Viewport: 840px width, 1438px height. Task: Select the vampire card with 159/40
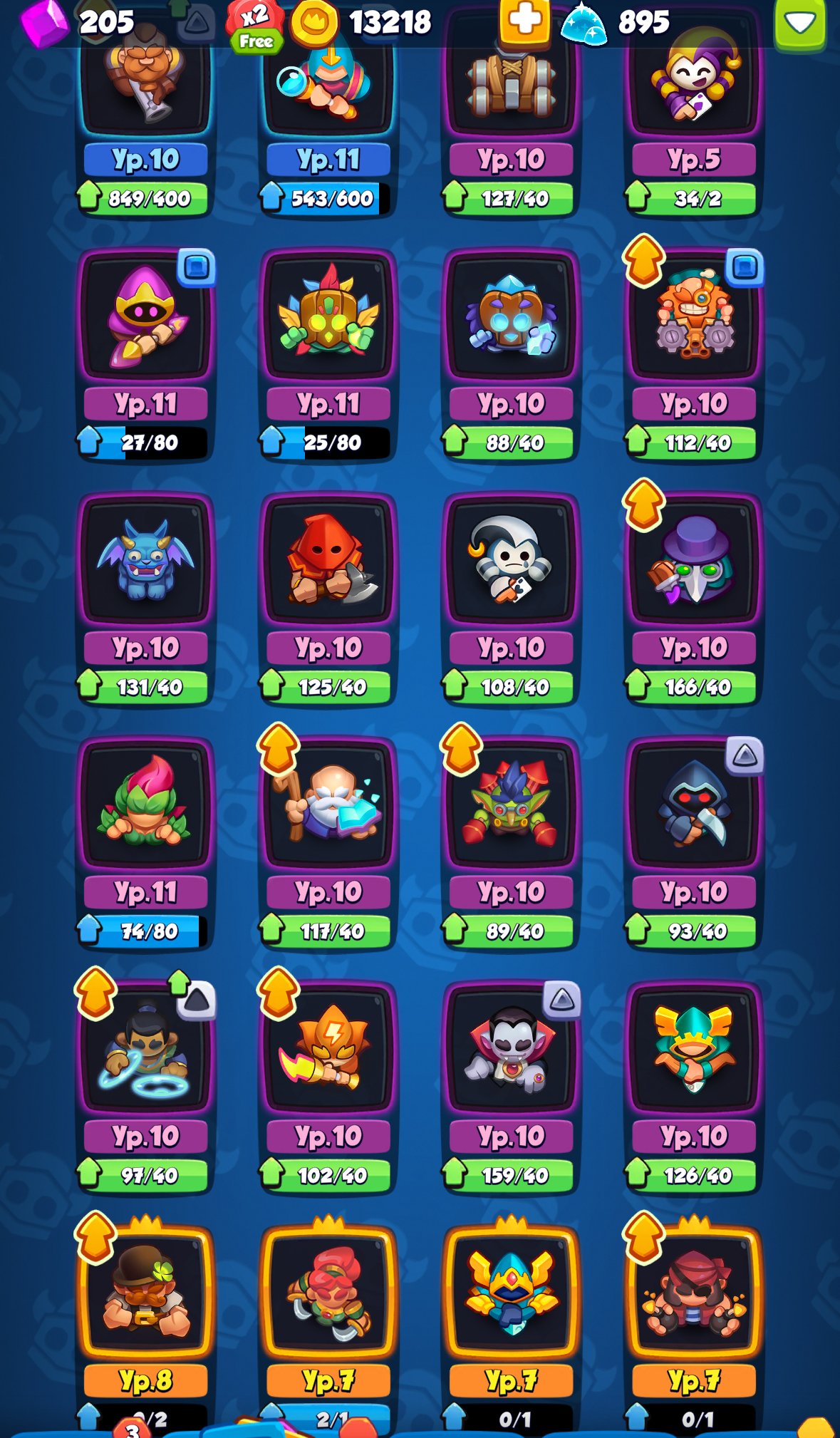511,1086
